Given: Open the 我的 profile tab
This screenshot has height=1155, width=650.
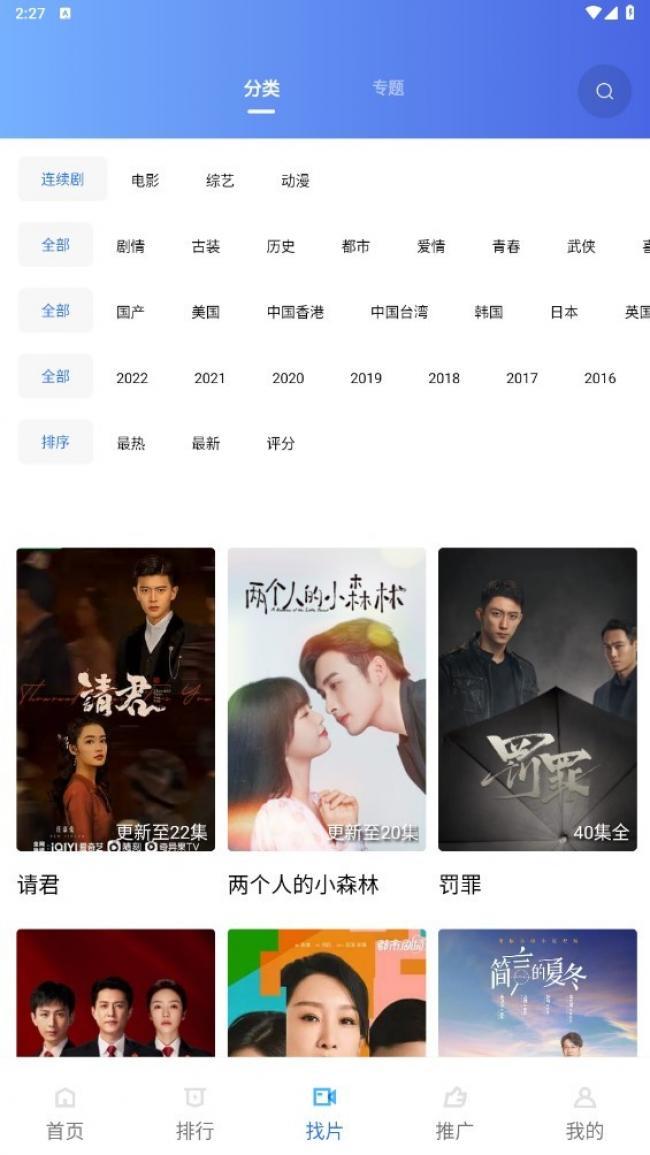Looking at the screenshot, I should point(584,1113).
